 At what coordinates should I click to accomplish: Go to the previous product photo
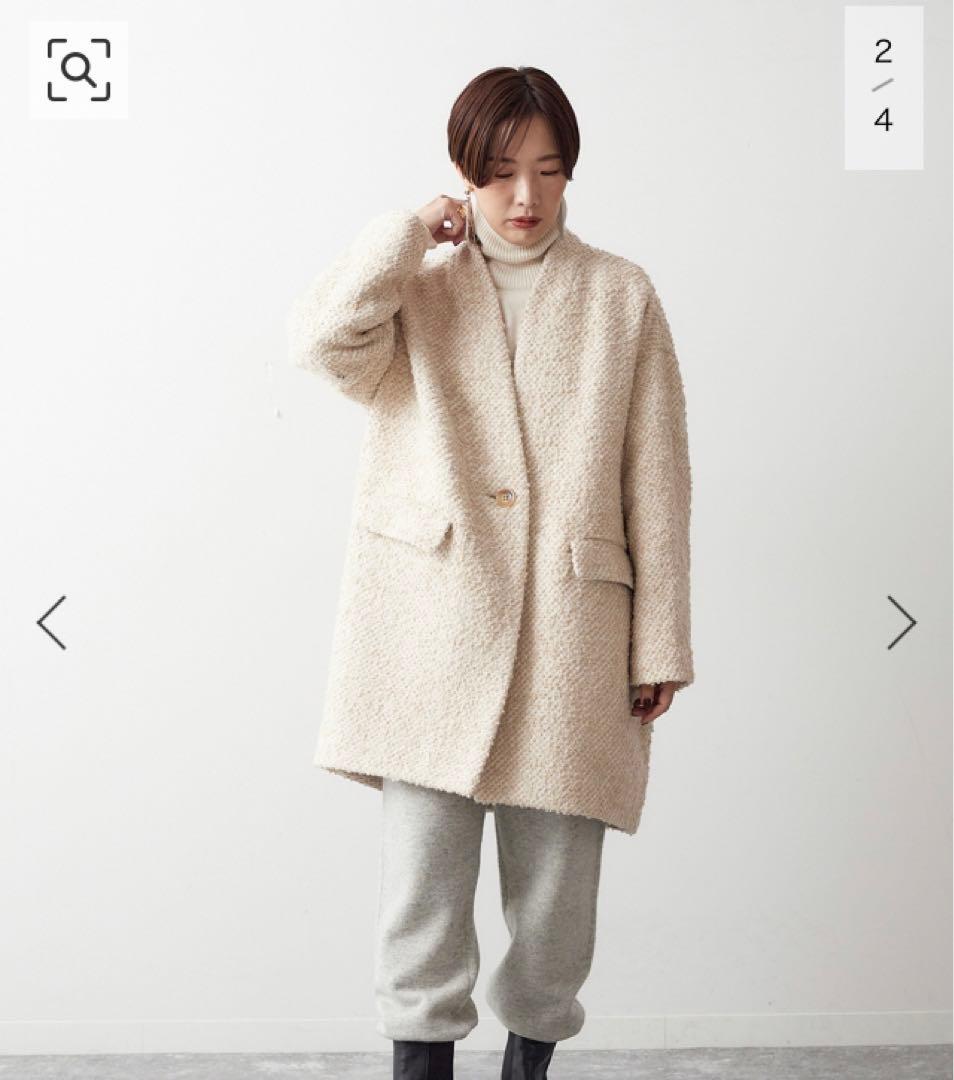coord(52,622)
